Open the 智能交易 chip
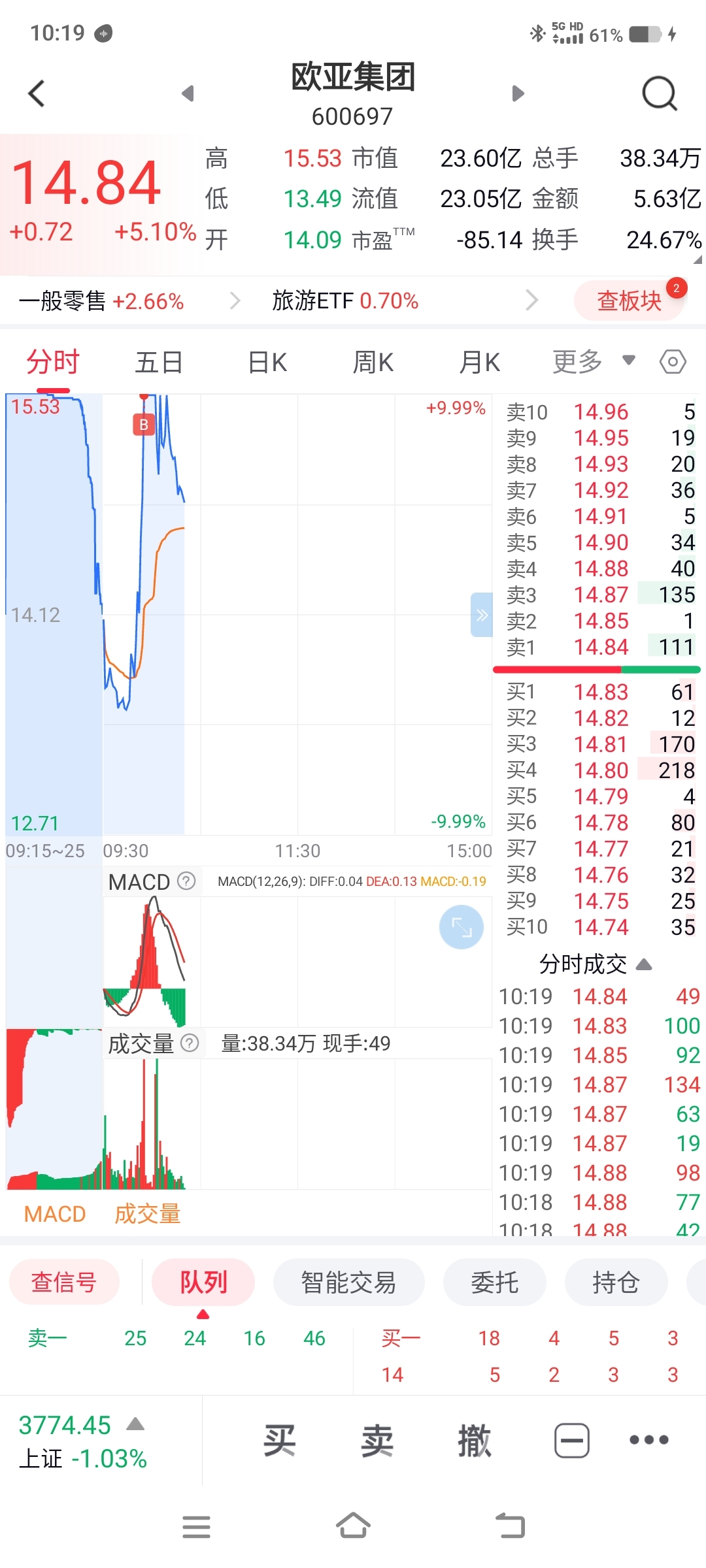Image resolution: width=706 pixels, height=1568 pixels. [349, 1282]
